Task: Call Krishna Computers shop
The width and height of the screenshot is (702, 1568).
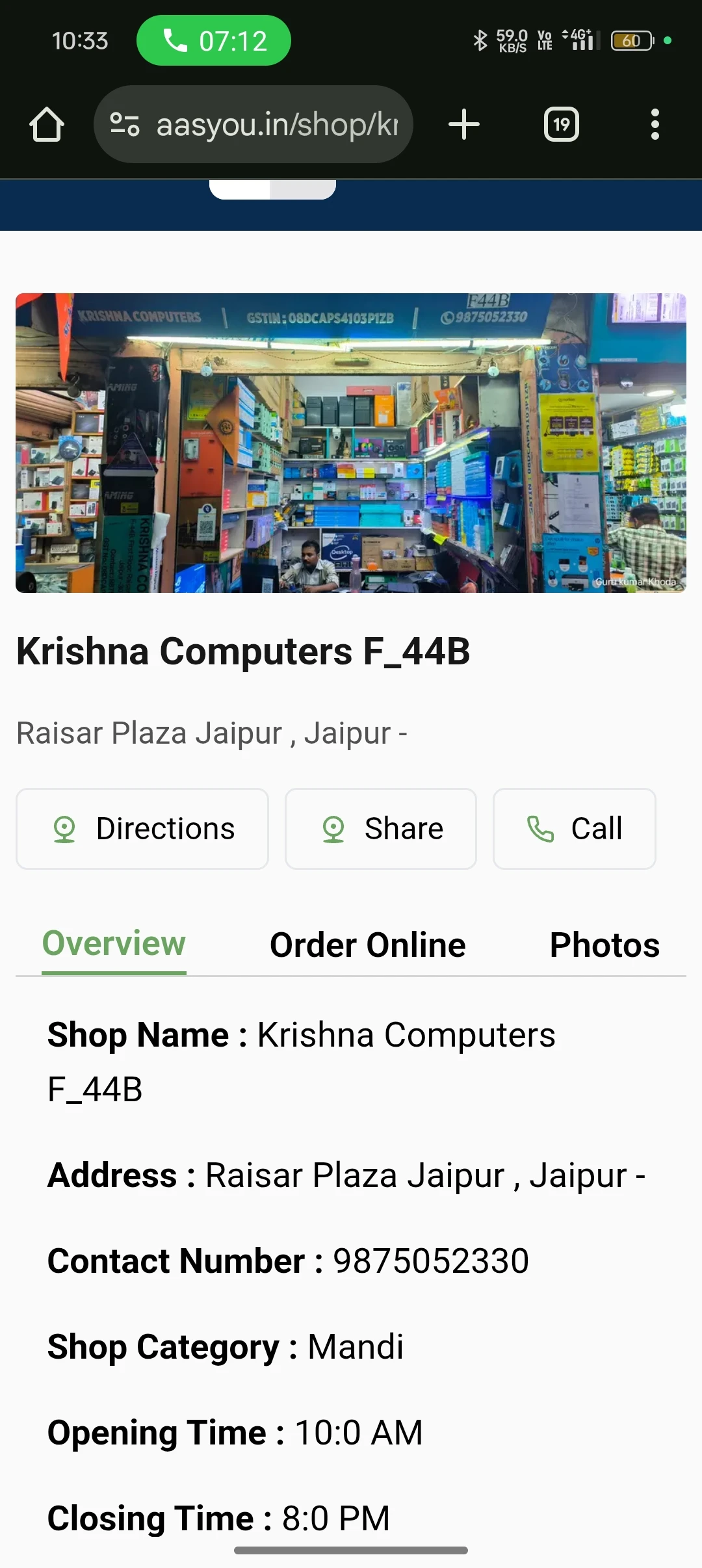Action: pos(575,829)
